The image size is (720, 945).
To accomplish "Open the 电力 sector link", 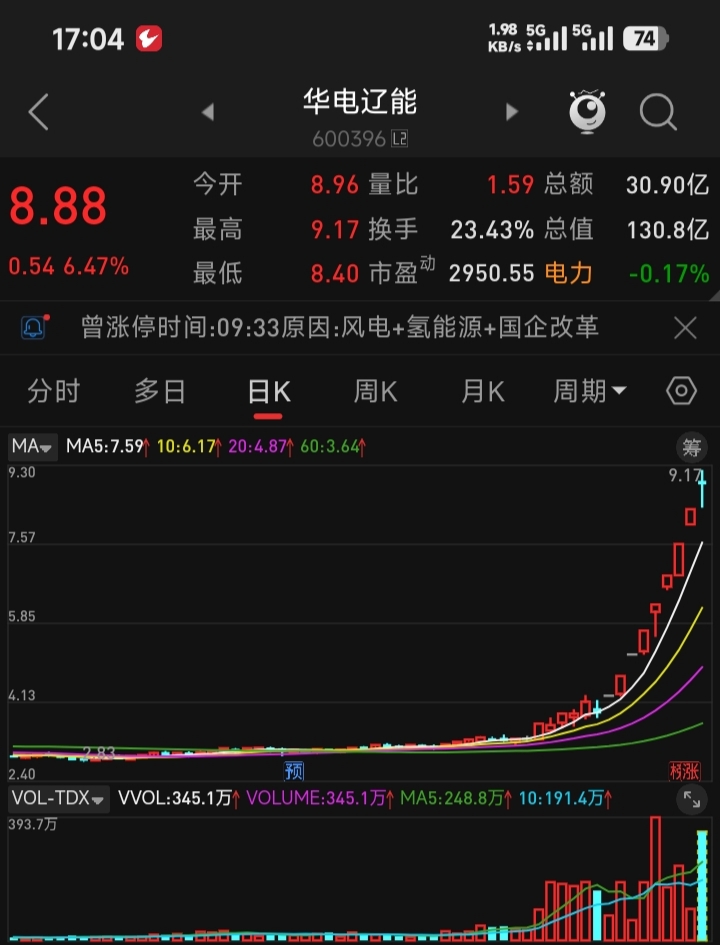I will (x=568, y=272).
